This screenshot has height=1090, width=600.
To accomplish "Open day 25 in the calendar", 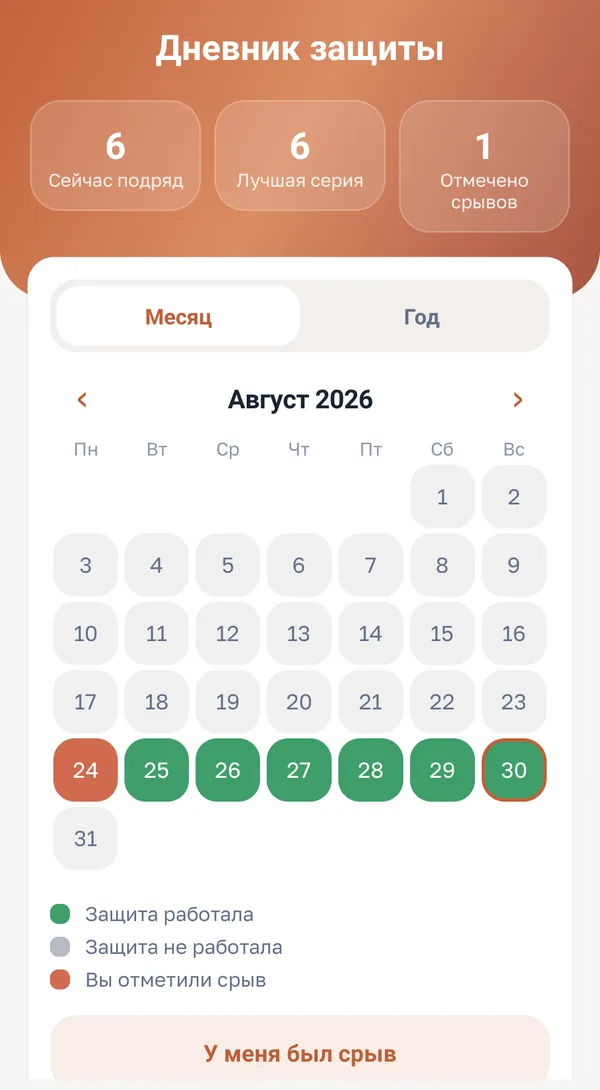I will point(156,770).
